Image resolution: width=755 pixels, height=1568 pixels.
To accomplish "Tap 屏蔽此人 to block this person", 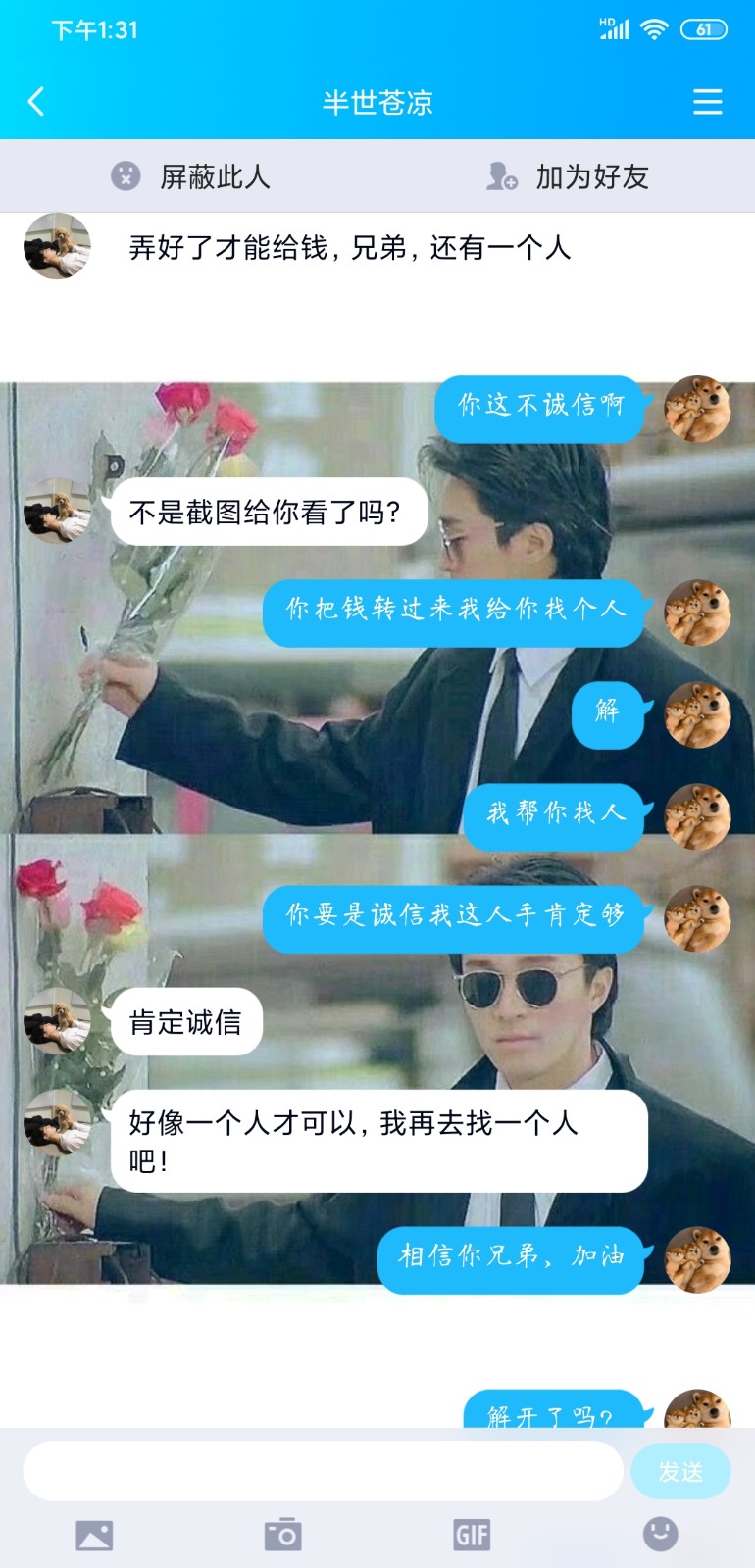I will click(x=189, y=176).
